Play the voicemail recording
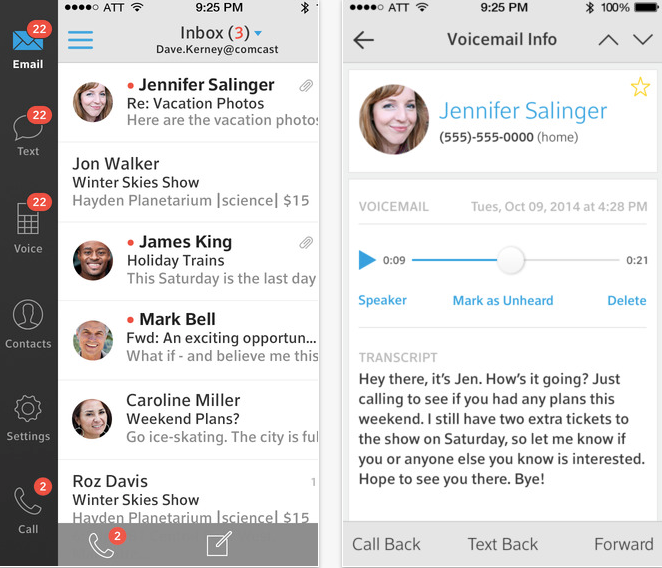 pos(367,260)
